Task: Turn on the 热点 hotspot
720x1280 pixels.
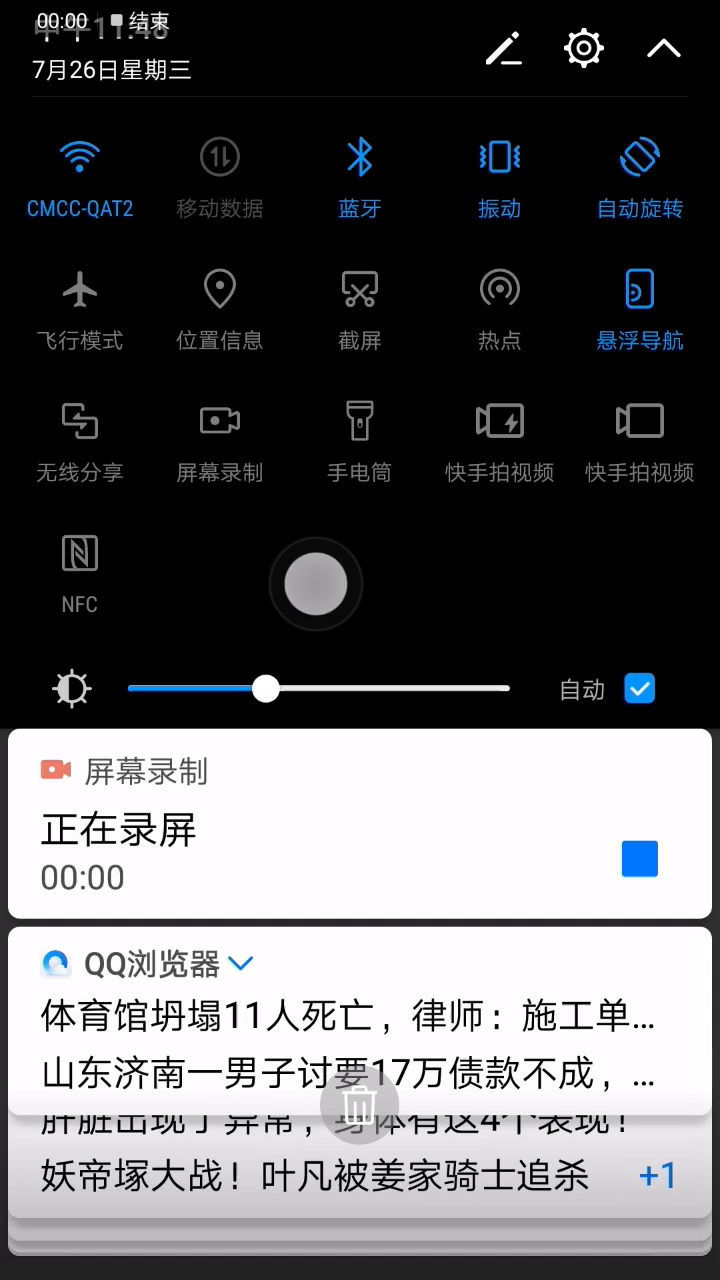Action: 500,311
